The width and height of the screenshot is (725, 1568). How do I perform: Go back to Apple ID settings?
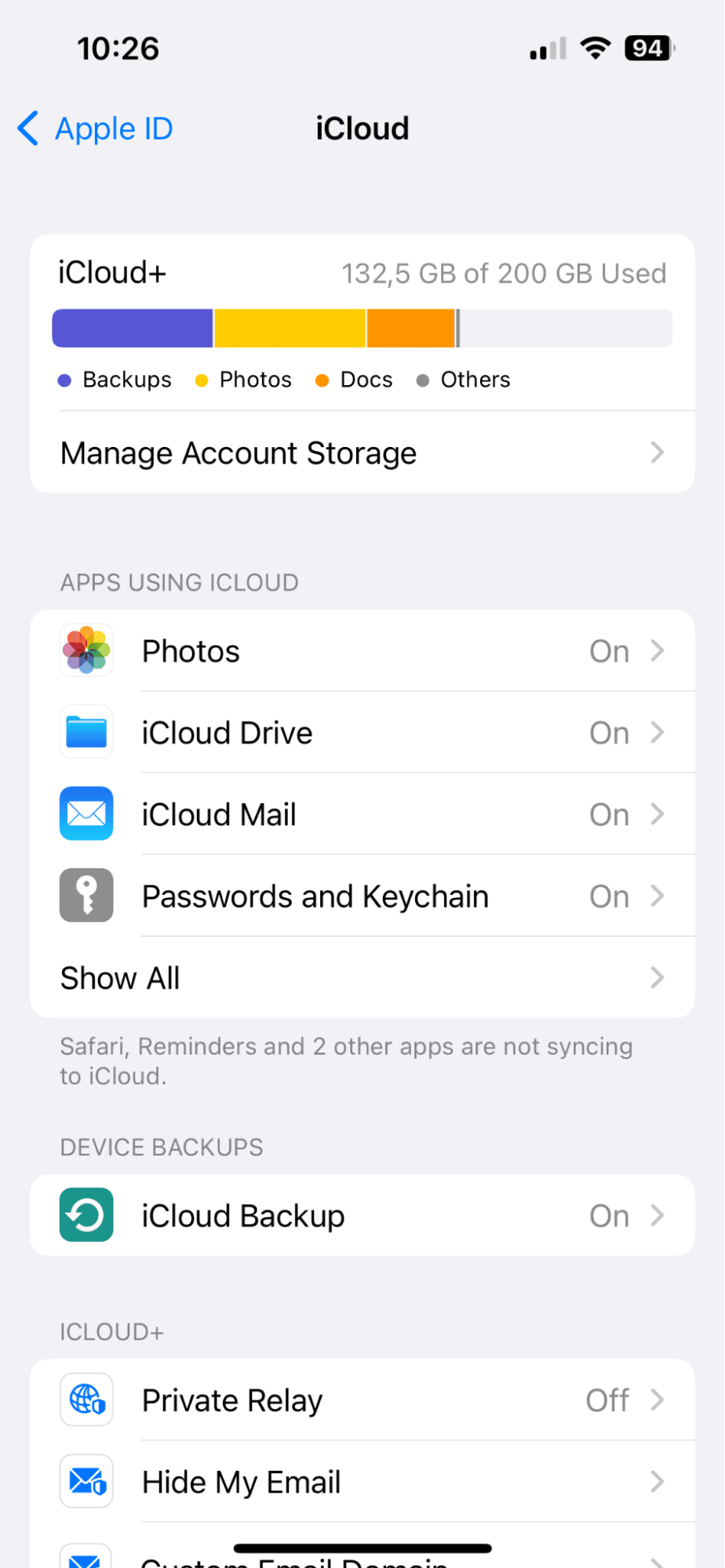93,128
